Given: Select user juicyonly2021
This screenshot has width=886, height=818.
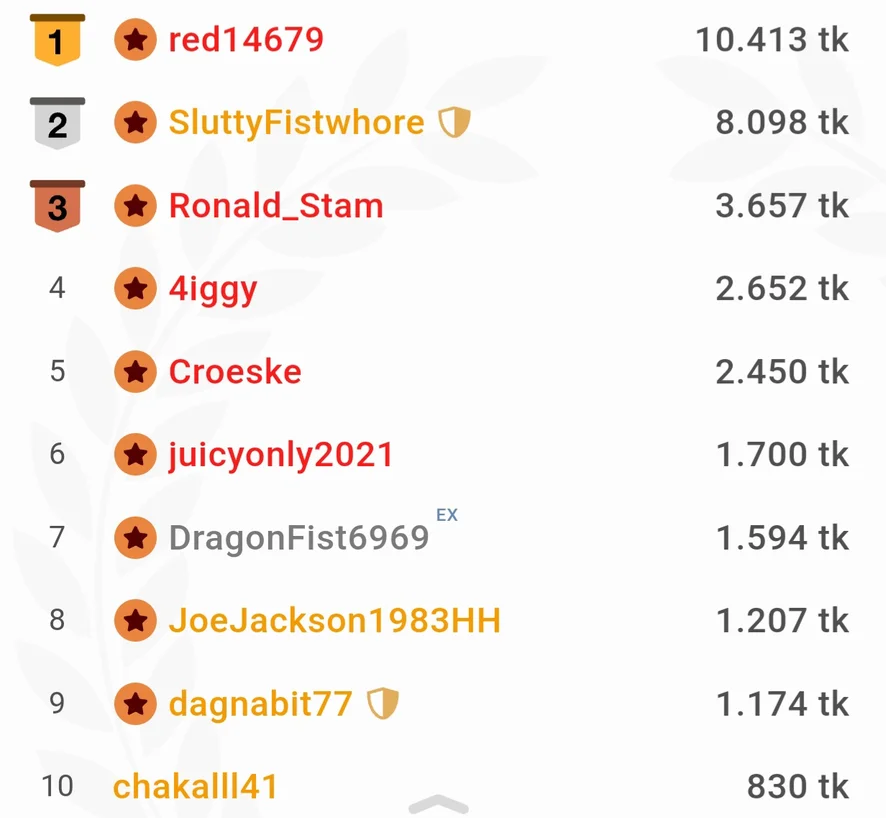Looking at the screenshot, I should click(x=281, y=455).
